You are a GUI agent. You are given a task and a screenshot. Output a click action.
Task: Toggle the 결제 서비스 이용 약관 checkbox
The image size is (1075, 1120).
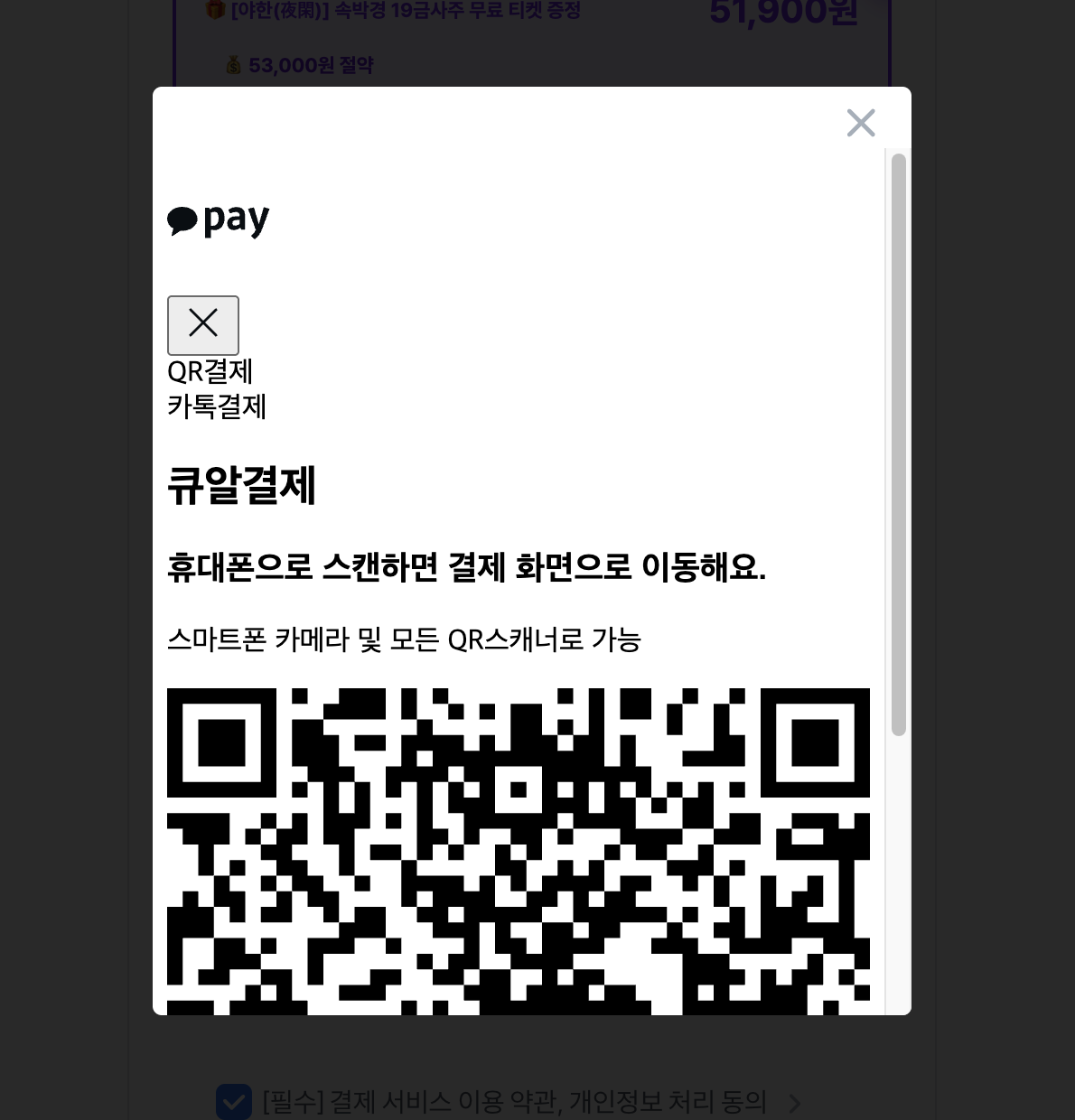[x=234, y=1101]
